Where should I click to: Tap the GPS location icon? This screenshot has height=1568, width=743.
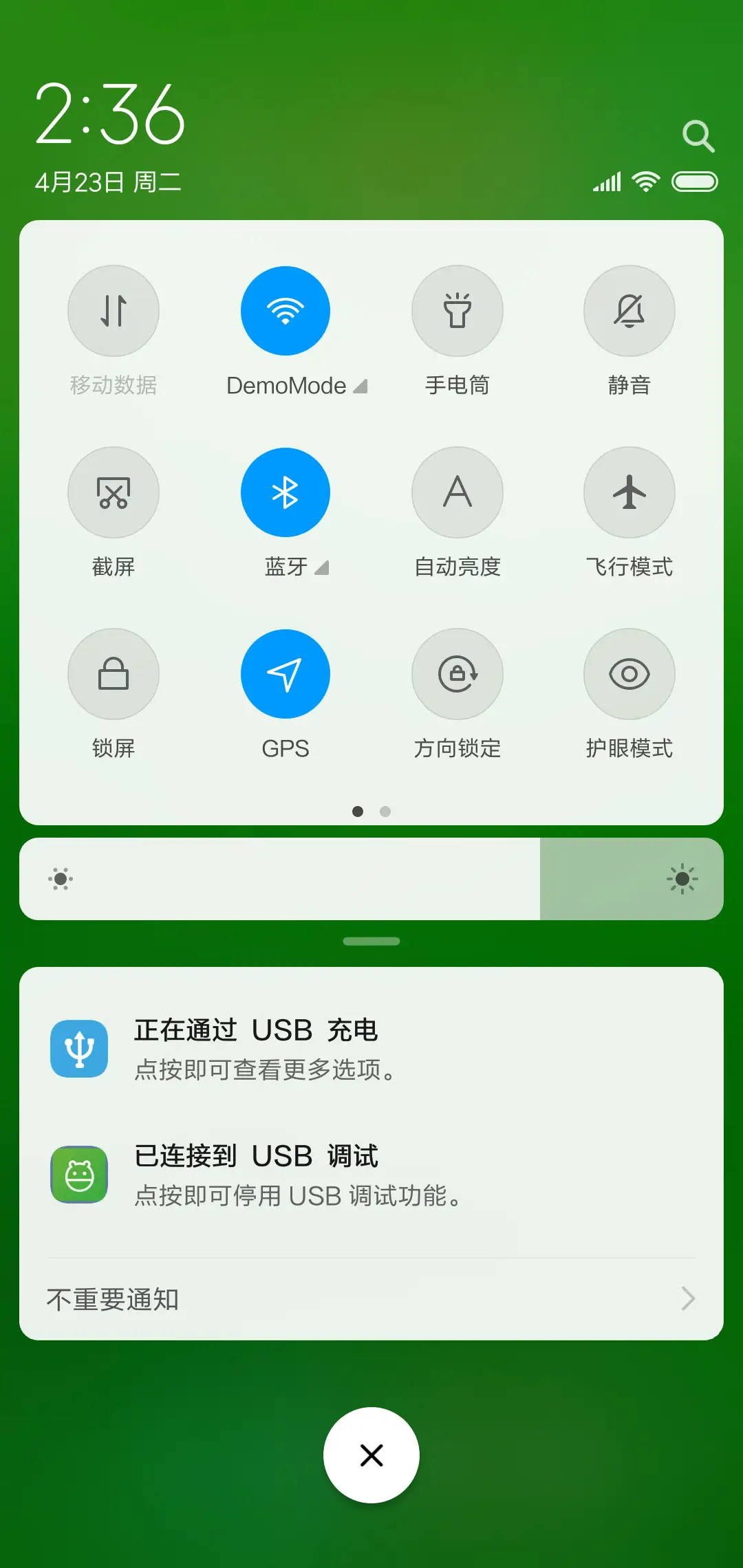click(x=286, y=674)
